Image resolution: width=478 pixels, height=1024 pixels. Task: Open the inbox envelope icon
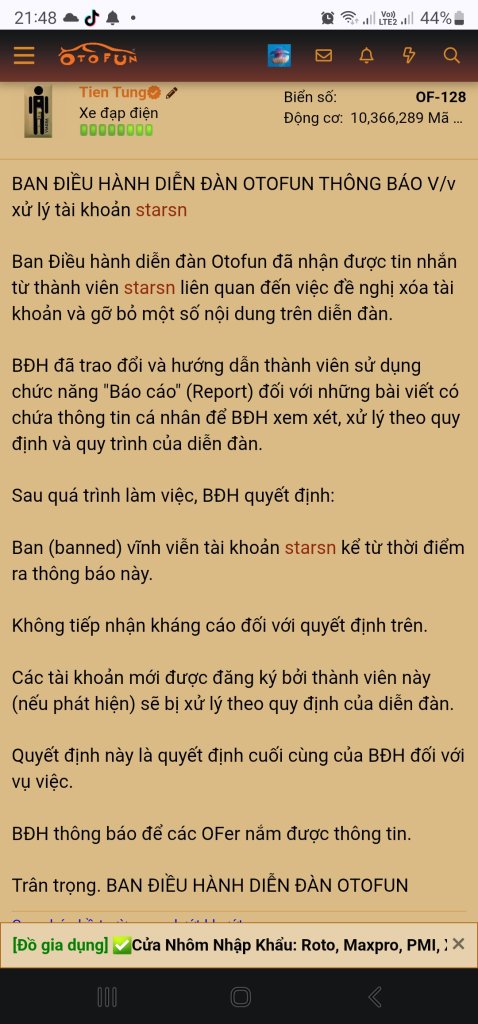pos(323,56)
